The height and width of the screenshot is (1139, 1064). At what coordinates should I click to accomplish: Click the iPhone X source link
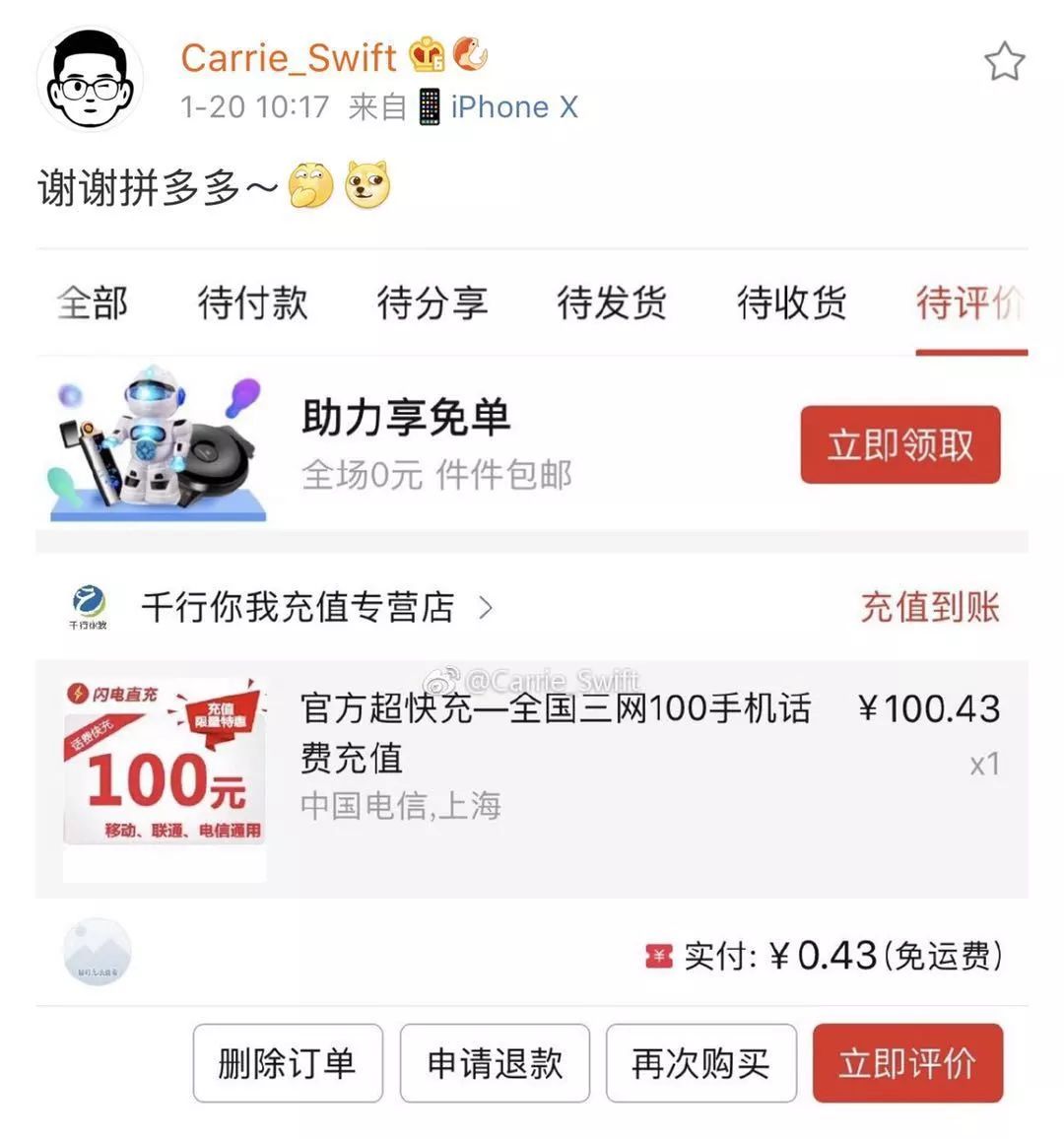click(513, 105)
